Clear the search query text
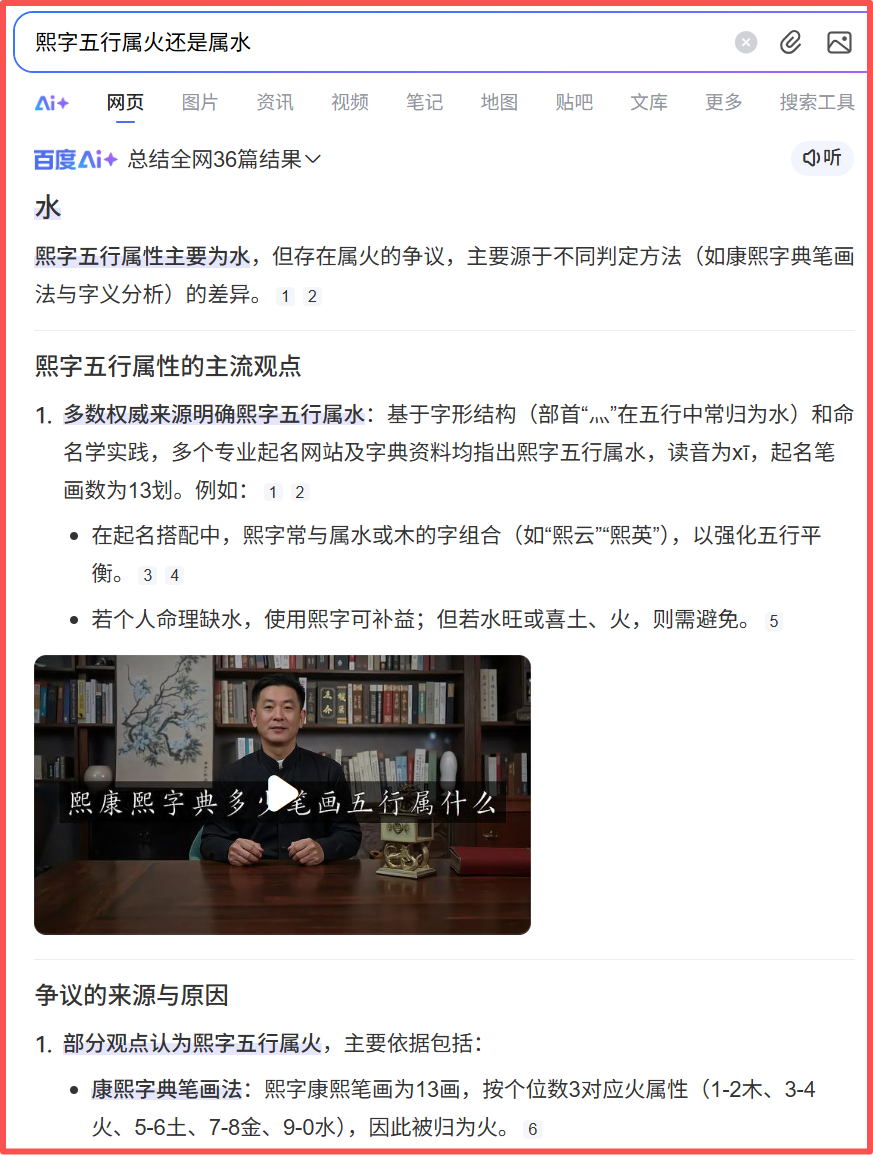 pyautogui.click(x=746, y=42)
